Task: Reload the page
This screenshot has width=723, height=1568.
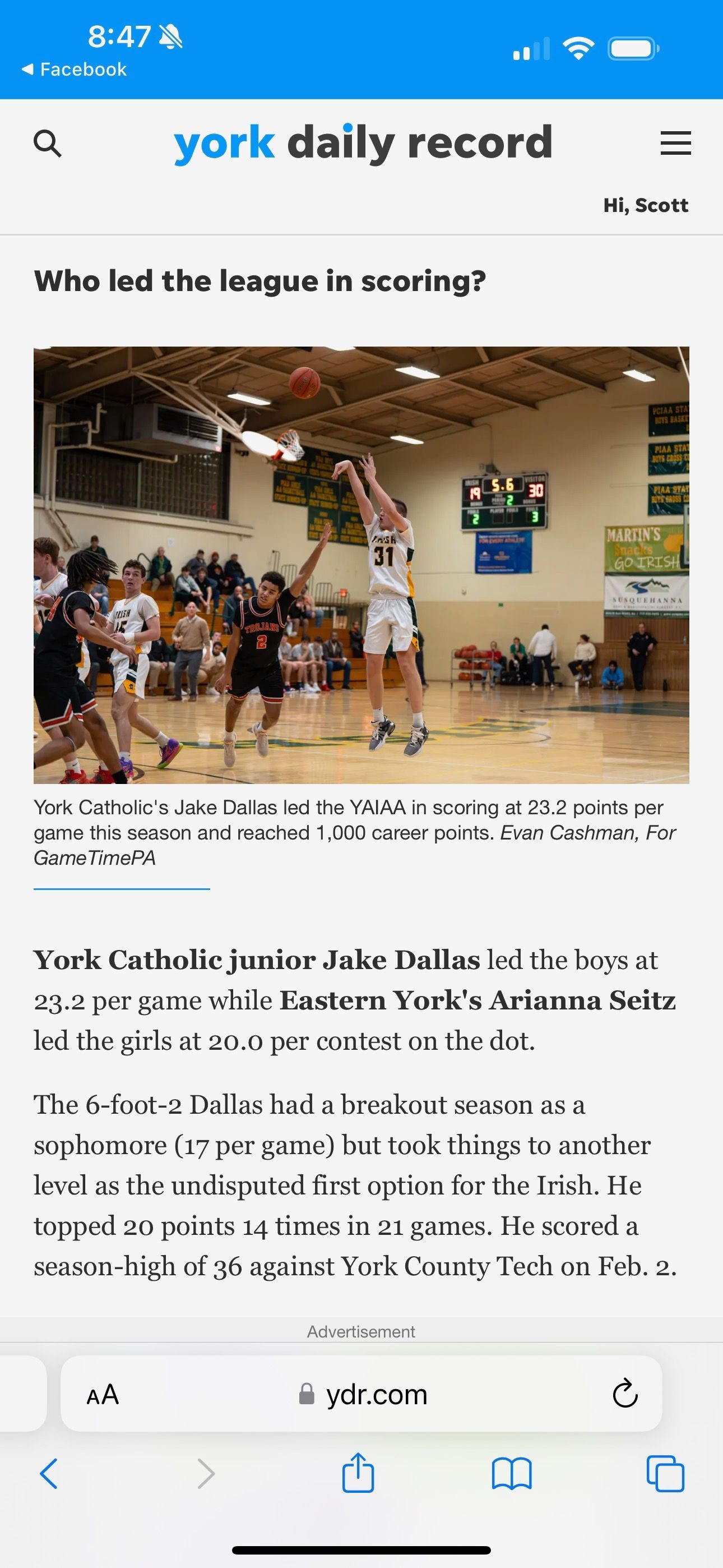Action: click(x=625, y=1393)
